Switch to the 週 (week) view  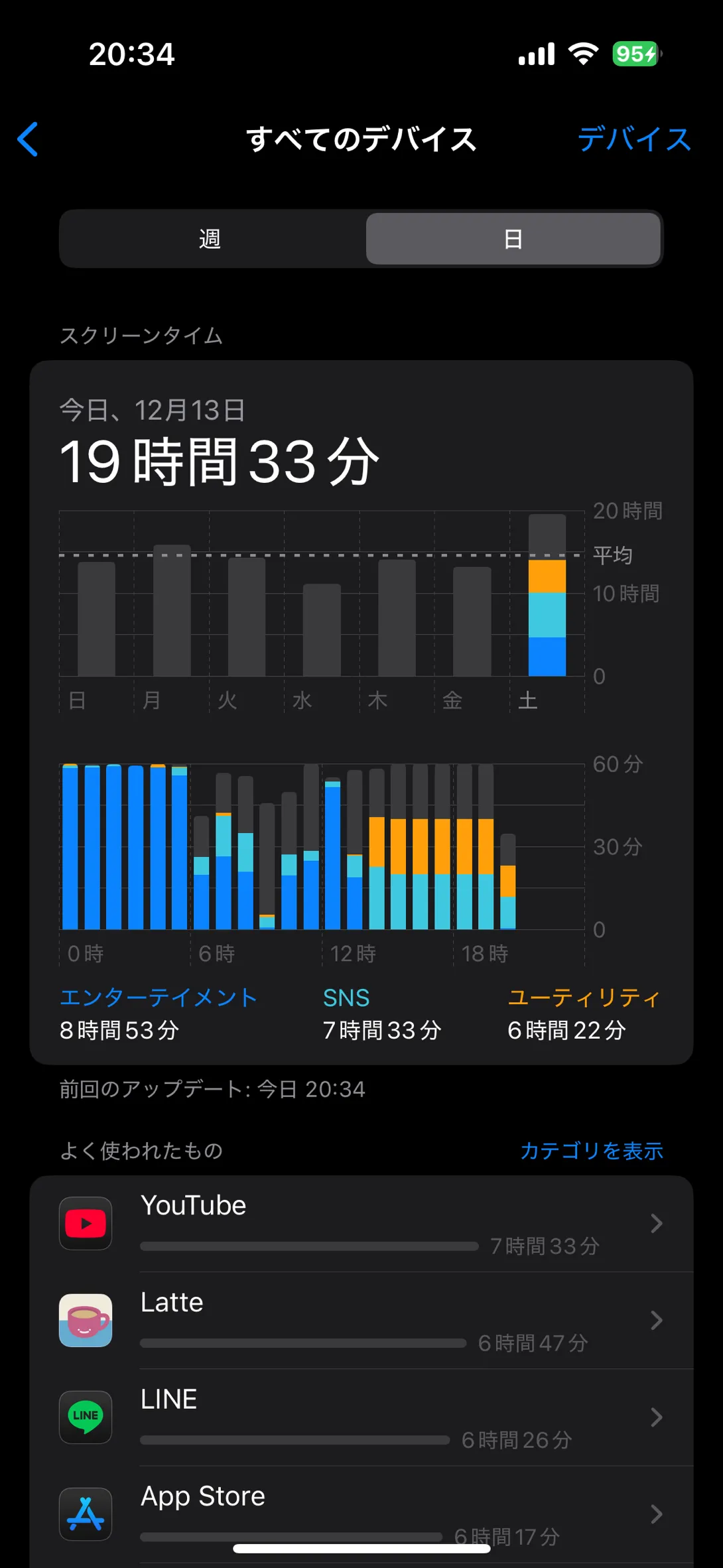click(211, 239)
